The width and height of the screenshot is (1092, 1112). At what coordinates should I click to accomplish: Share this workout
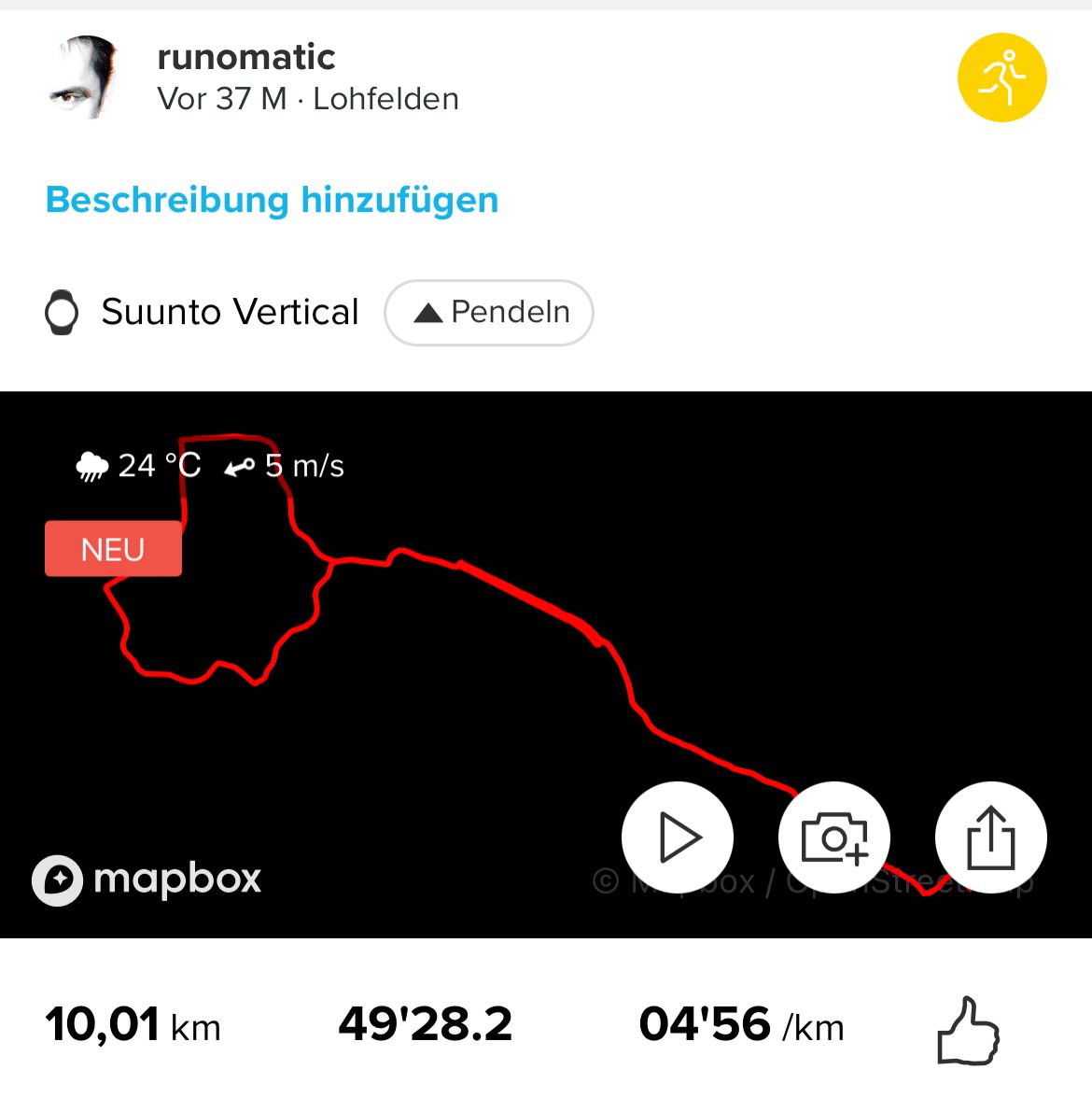(990, 837)
